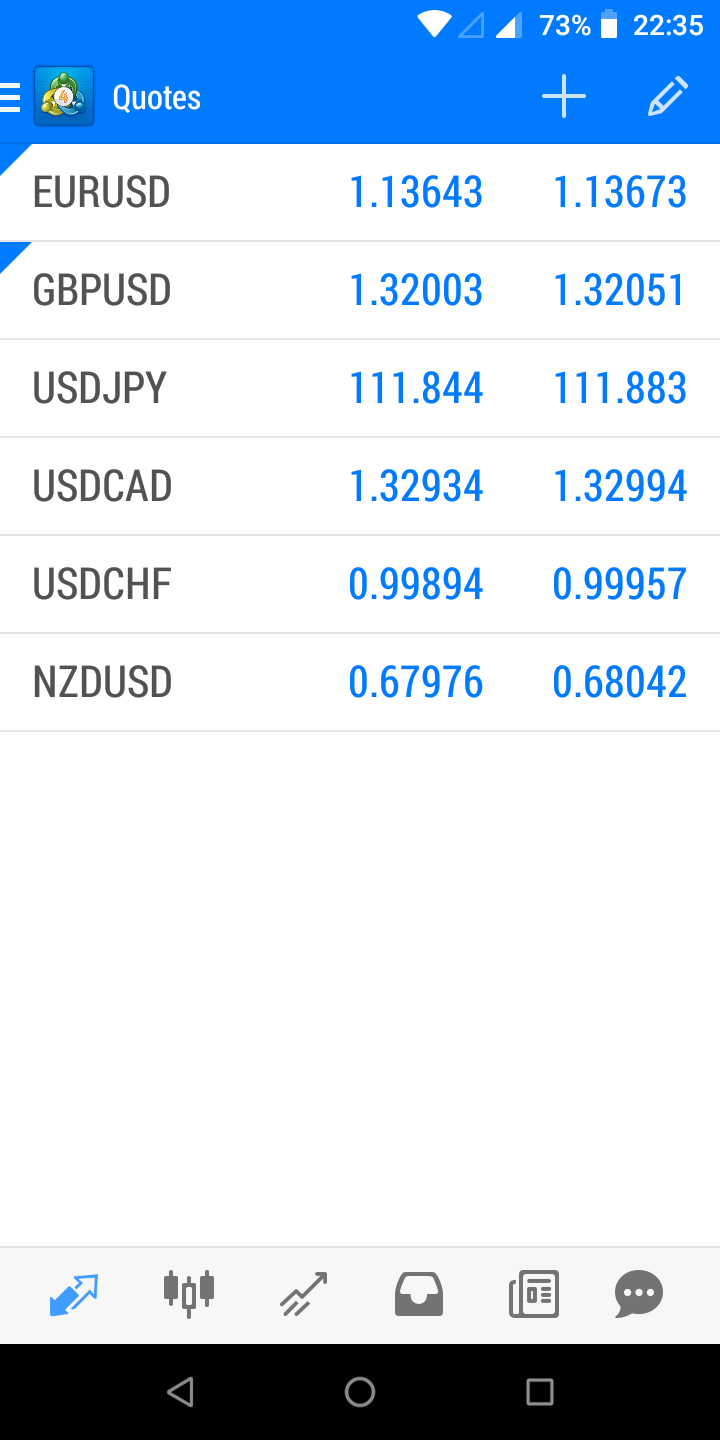Add a new symbol with plus icon
The image size is (720, 1440).
(564, 97)
